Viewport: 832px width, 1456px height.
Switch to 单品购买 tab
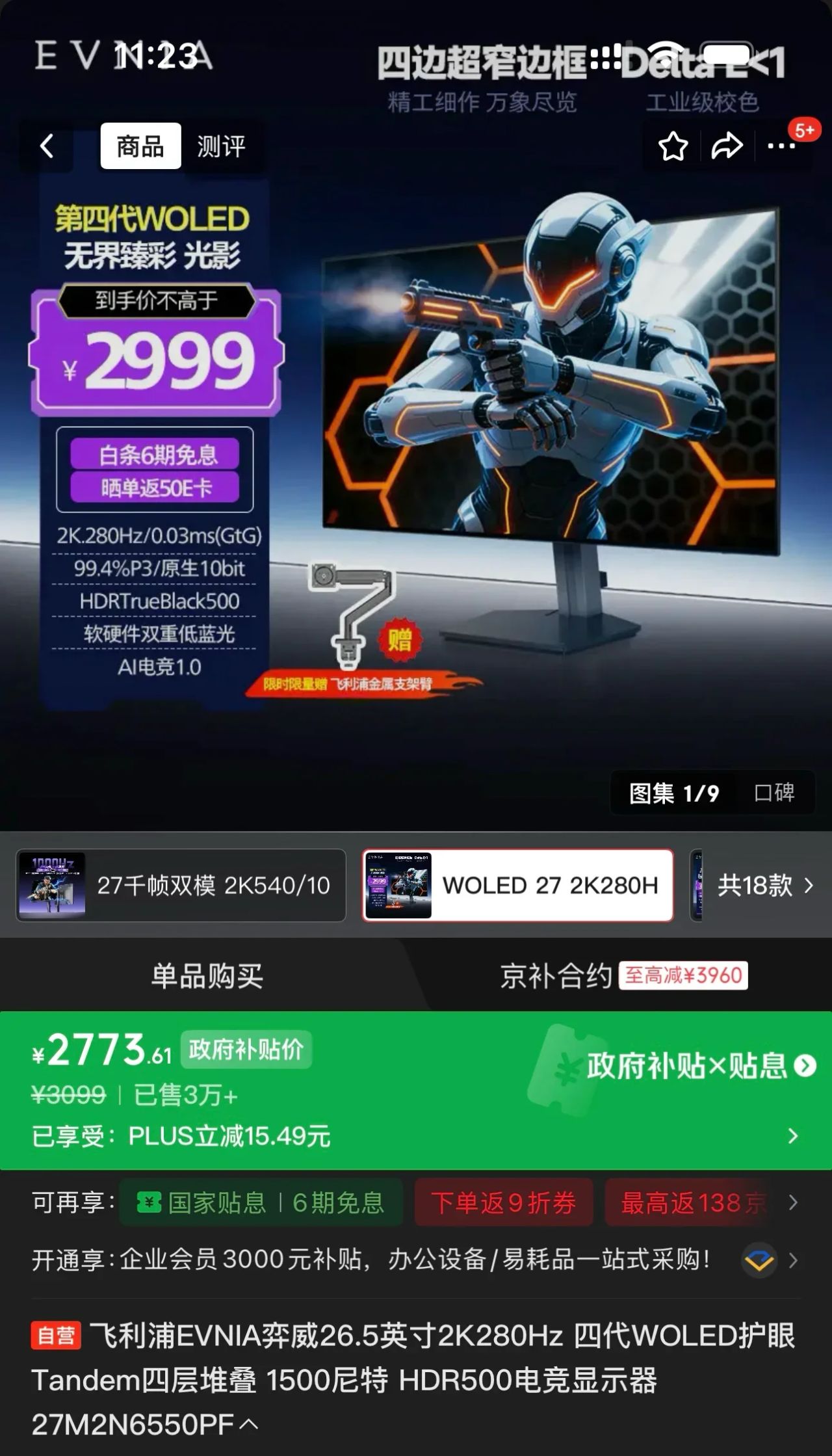click(x=207, y=976)
